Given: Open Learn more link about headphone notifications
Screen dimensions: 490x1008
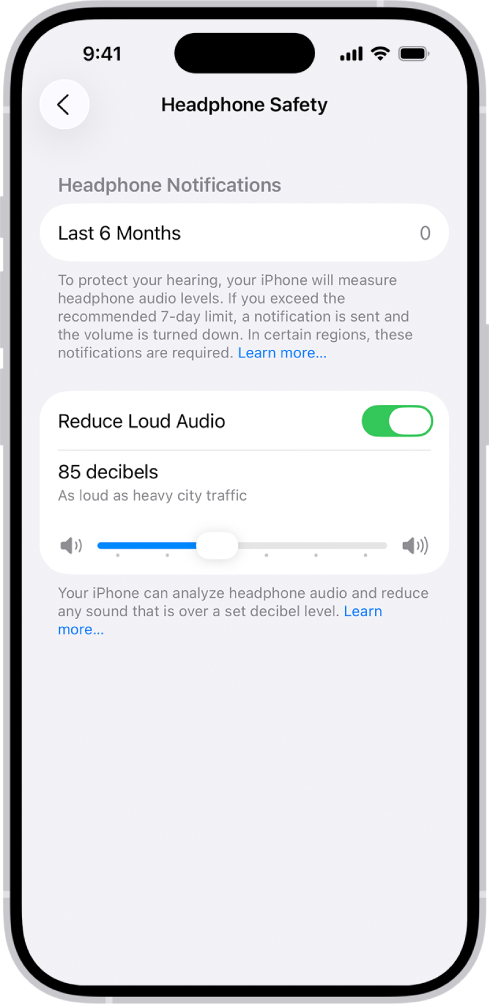Looking at the screenshot, I should [282, 353].
